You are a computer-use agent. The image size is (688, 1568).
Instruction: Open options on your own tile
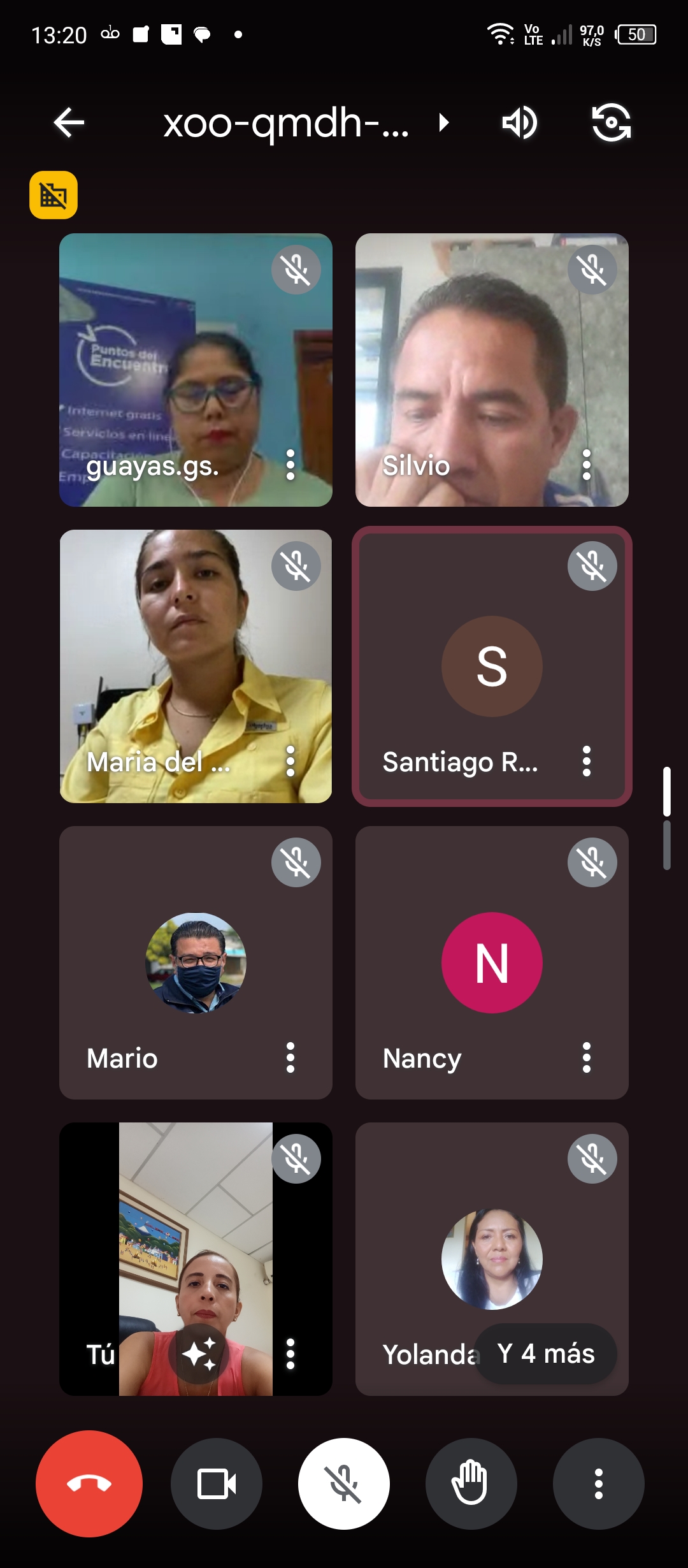(x=290, y=1354)
